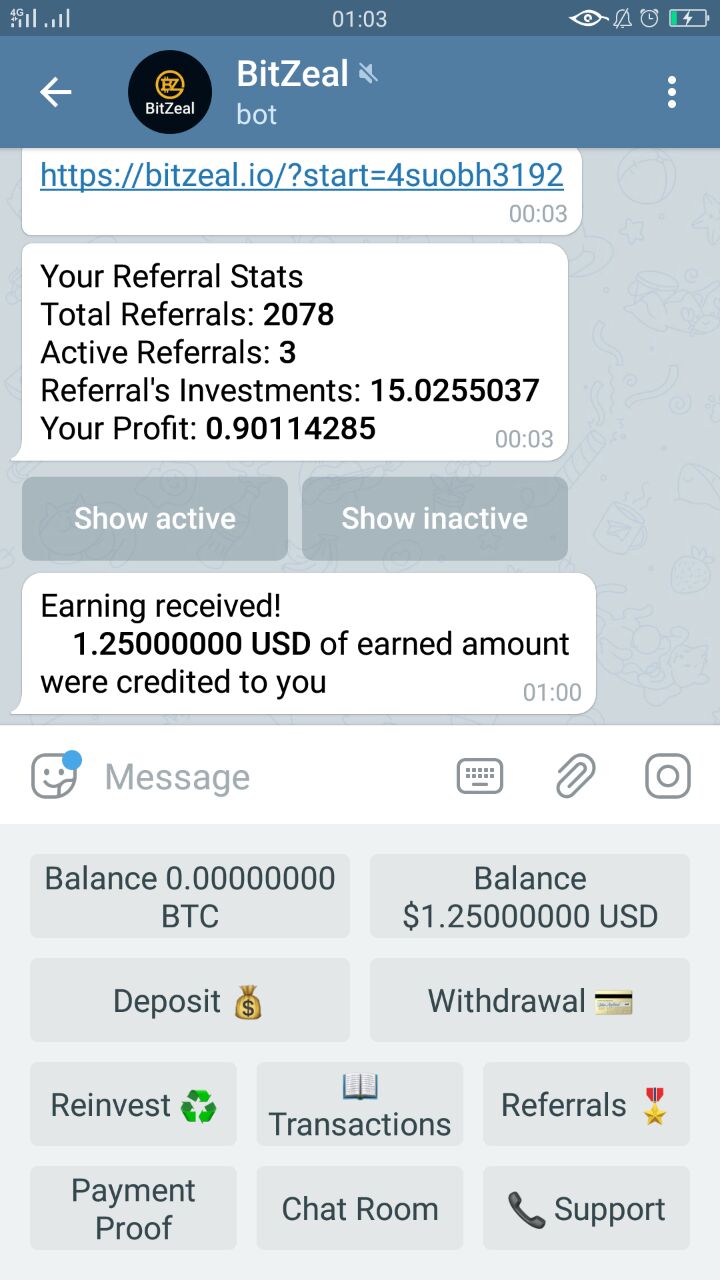
Task: Go back using the arrow in the header
Action: [56, 92]
